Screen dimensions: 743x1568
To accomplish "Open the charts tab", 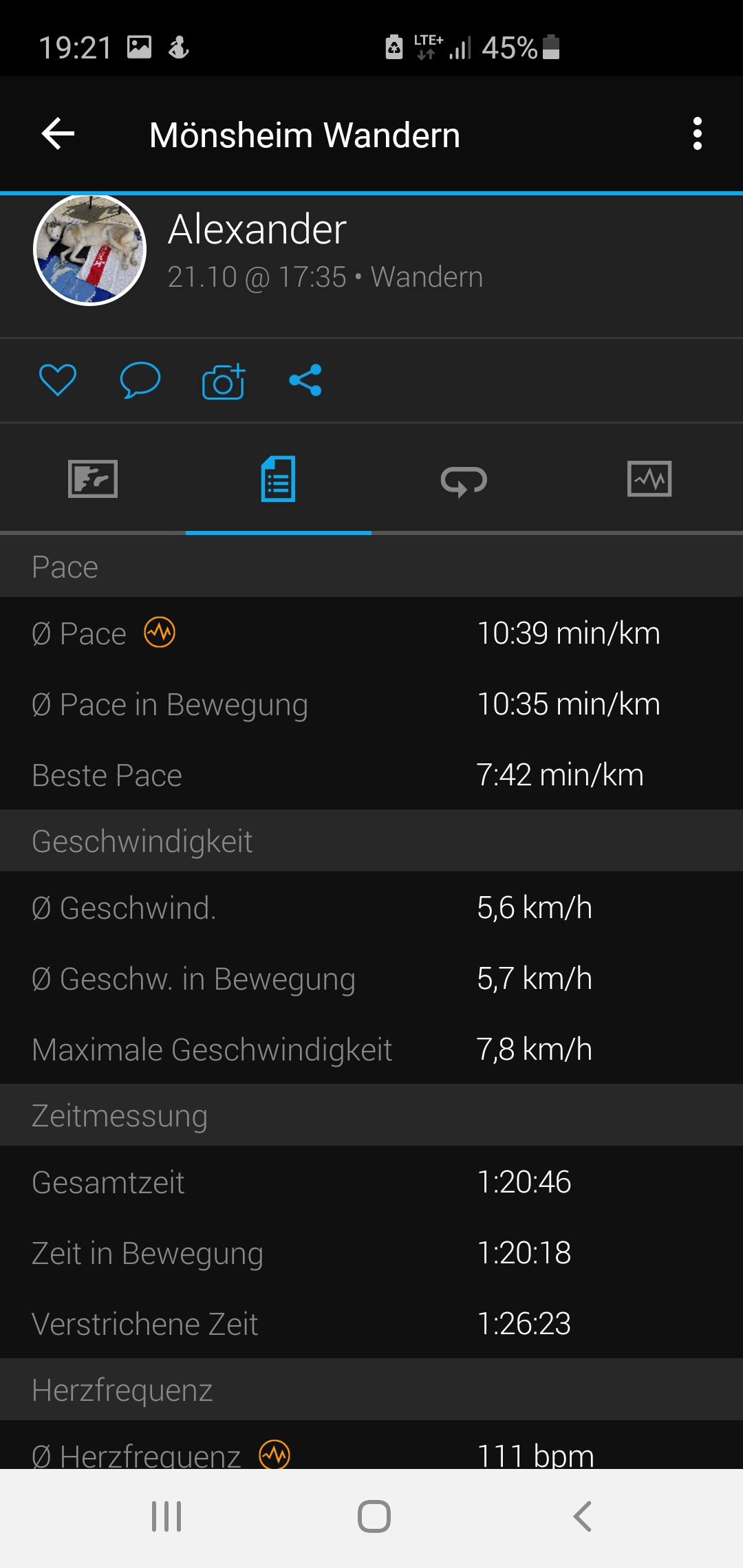I will click(x=649, y=479).
